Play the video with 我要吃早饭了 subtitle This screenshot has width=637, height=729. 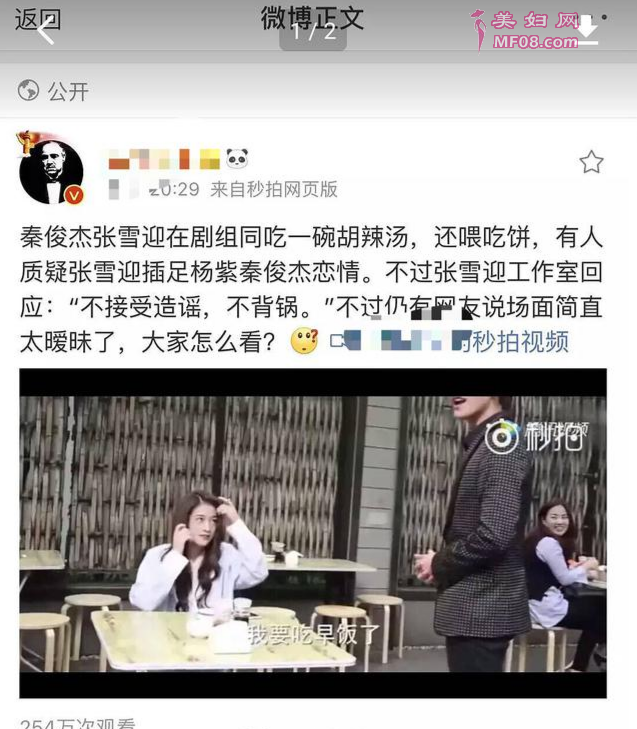[312, 532]
